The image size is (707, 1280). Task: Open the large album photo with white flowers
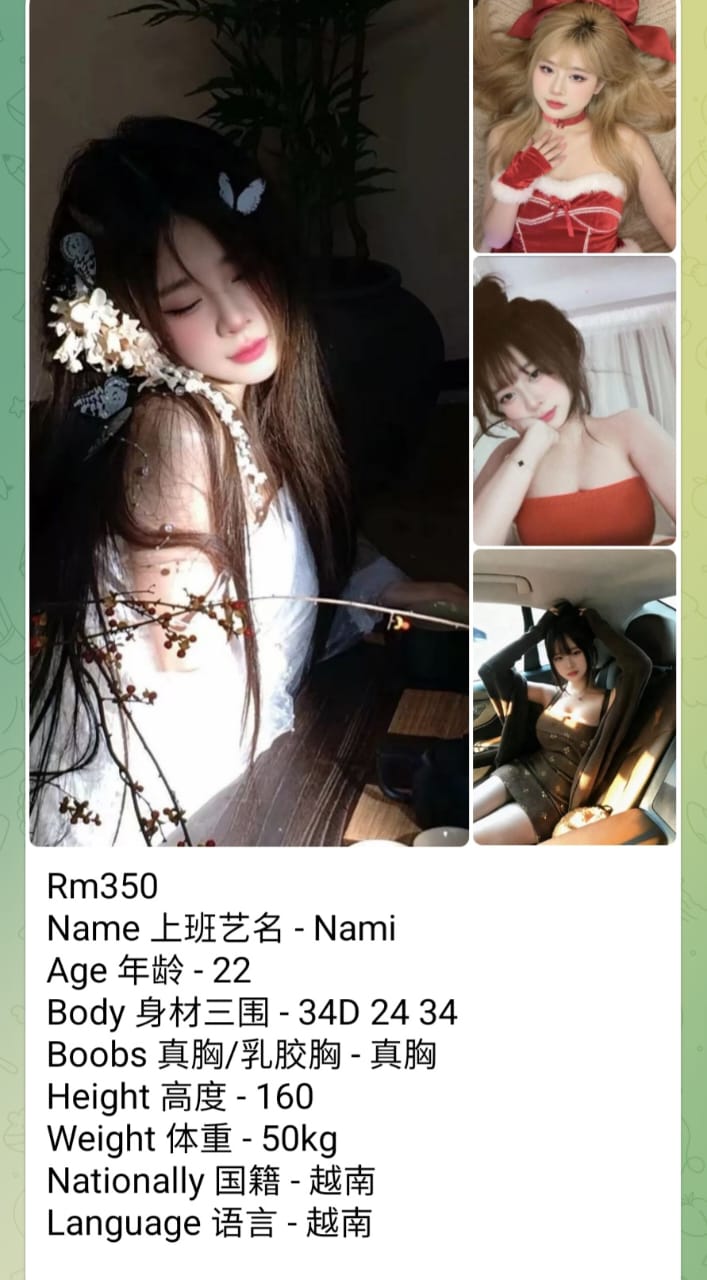coord(248,422)
